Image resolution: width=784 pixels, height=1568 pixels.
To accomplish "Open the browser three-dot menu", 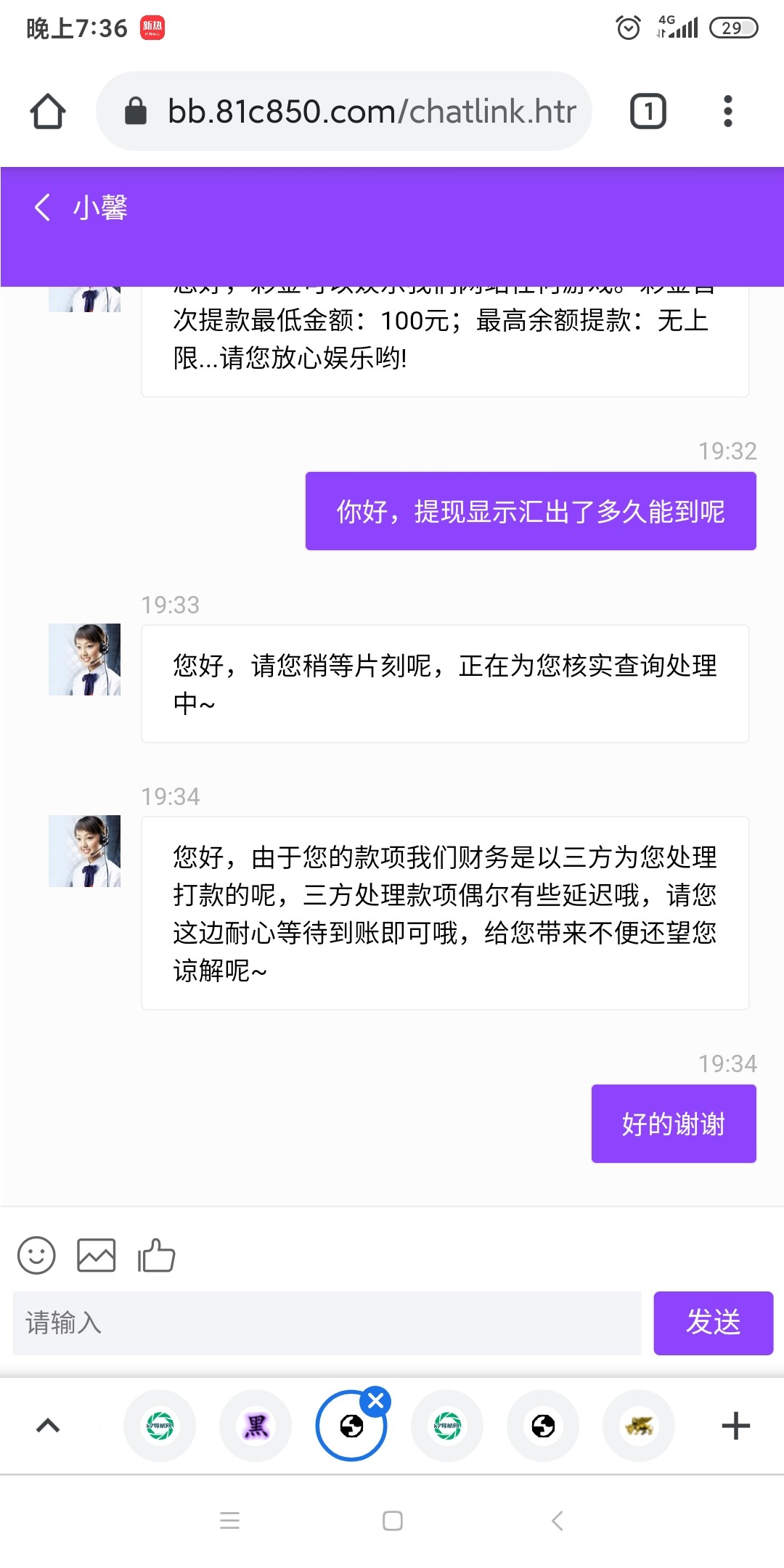I will pos(726,110).
